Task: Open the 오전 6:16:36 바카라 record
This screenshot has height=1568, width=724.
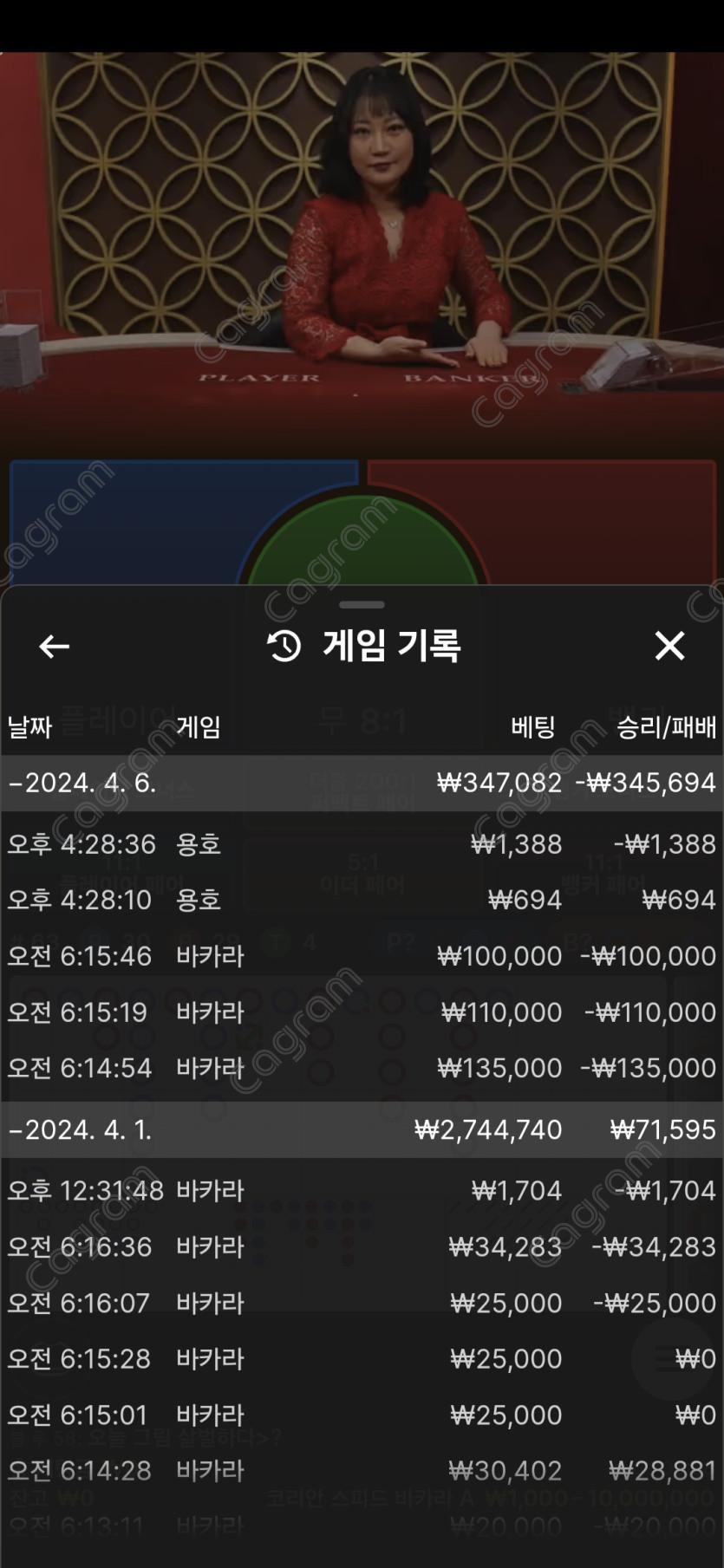Action: tap(362, 1247)
